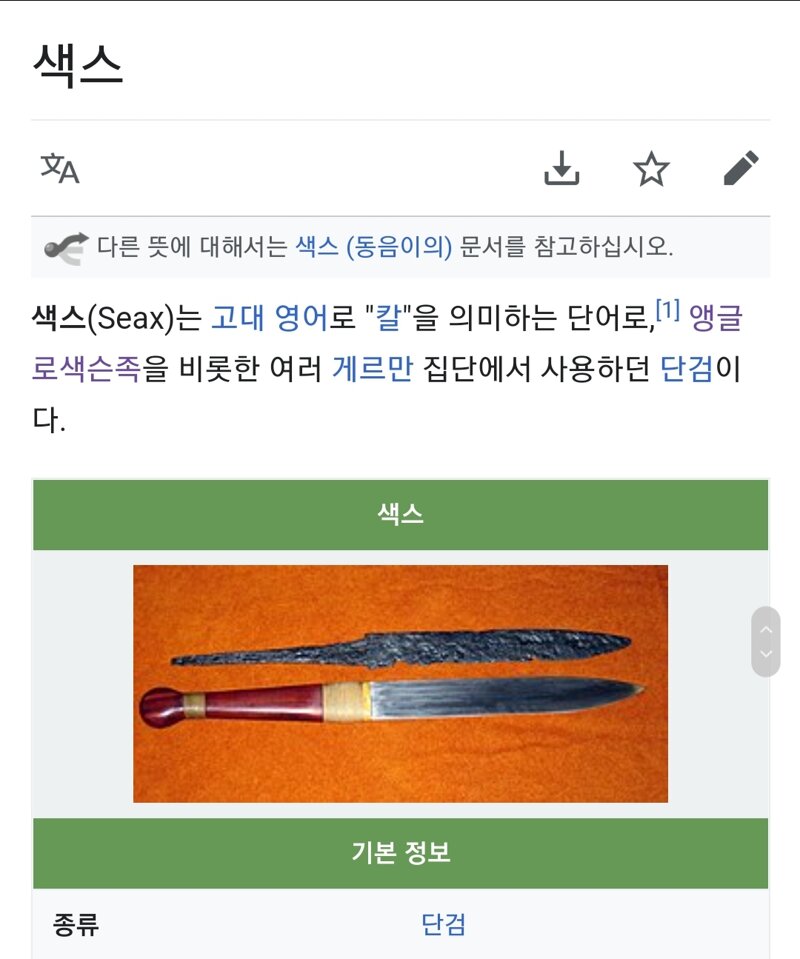View footnote reference [1]
The image size is (800, 959).
coord(667,311)
